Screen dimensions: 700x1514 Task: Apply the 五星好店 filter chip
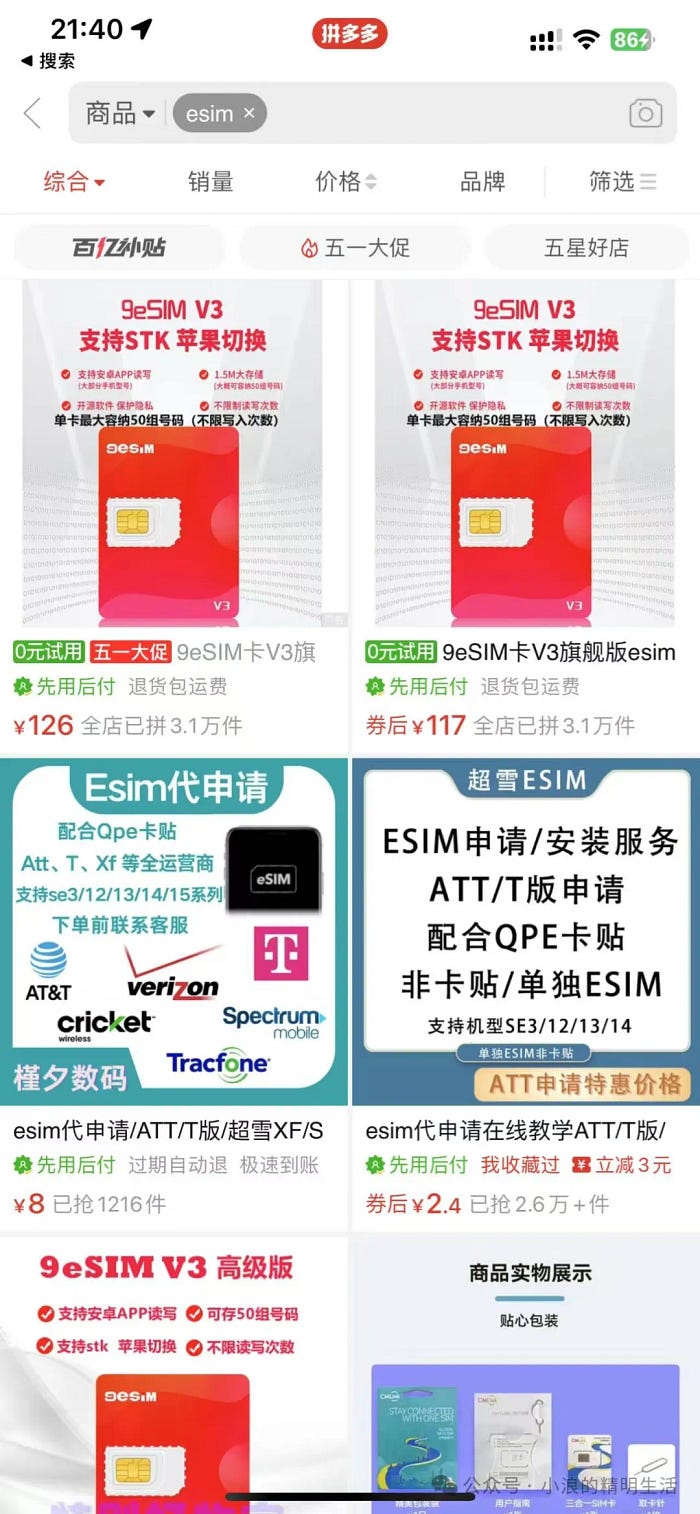586,247
